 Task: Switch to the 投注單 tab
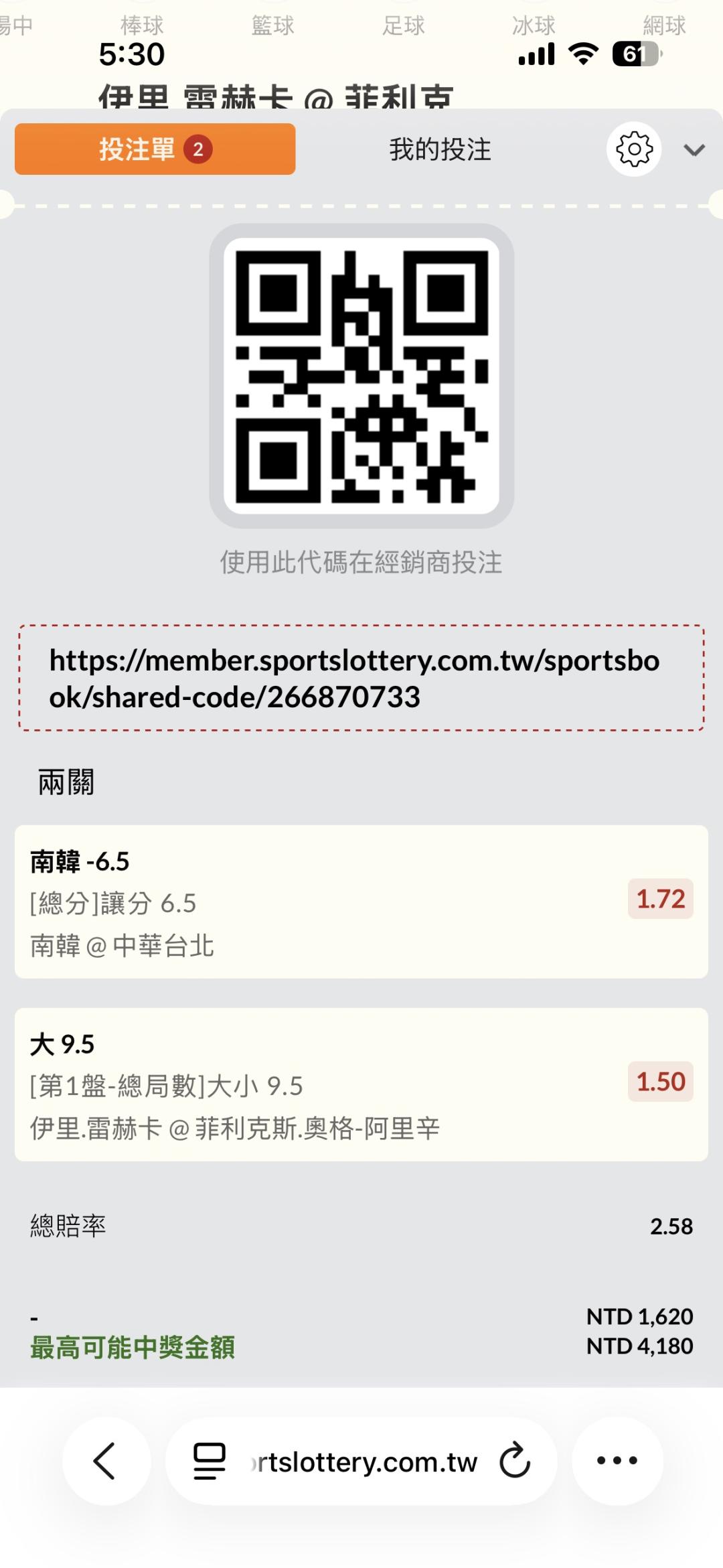pyautogui.click(x=155, y=149)
